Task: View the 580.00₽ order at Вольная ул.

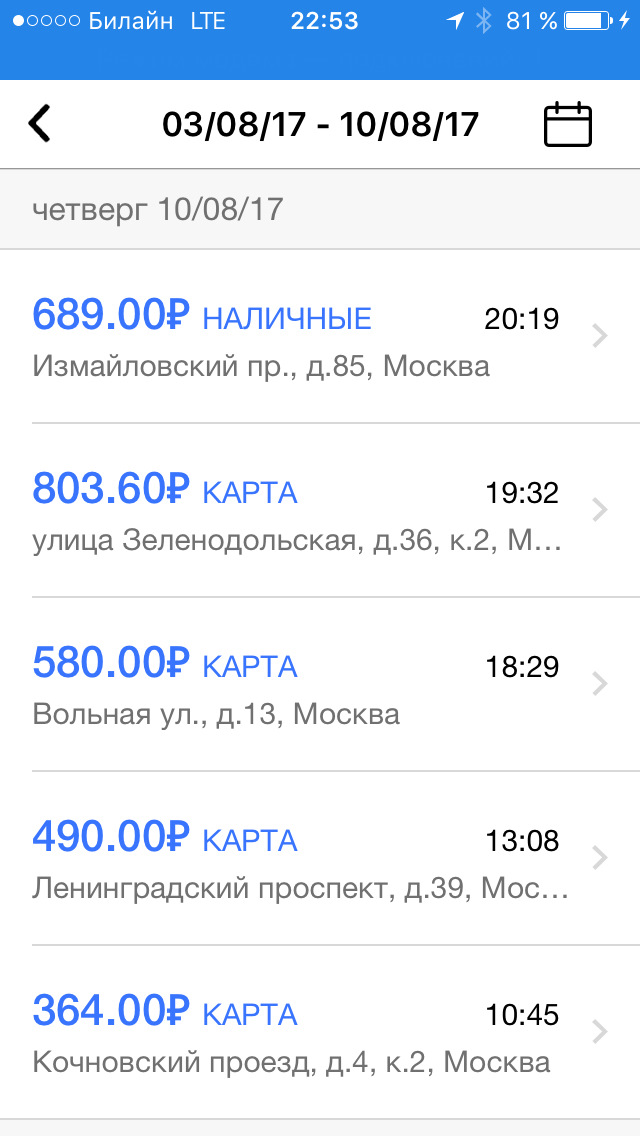Action: tap(320, 685)
